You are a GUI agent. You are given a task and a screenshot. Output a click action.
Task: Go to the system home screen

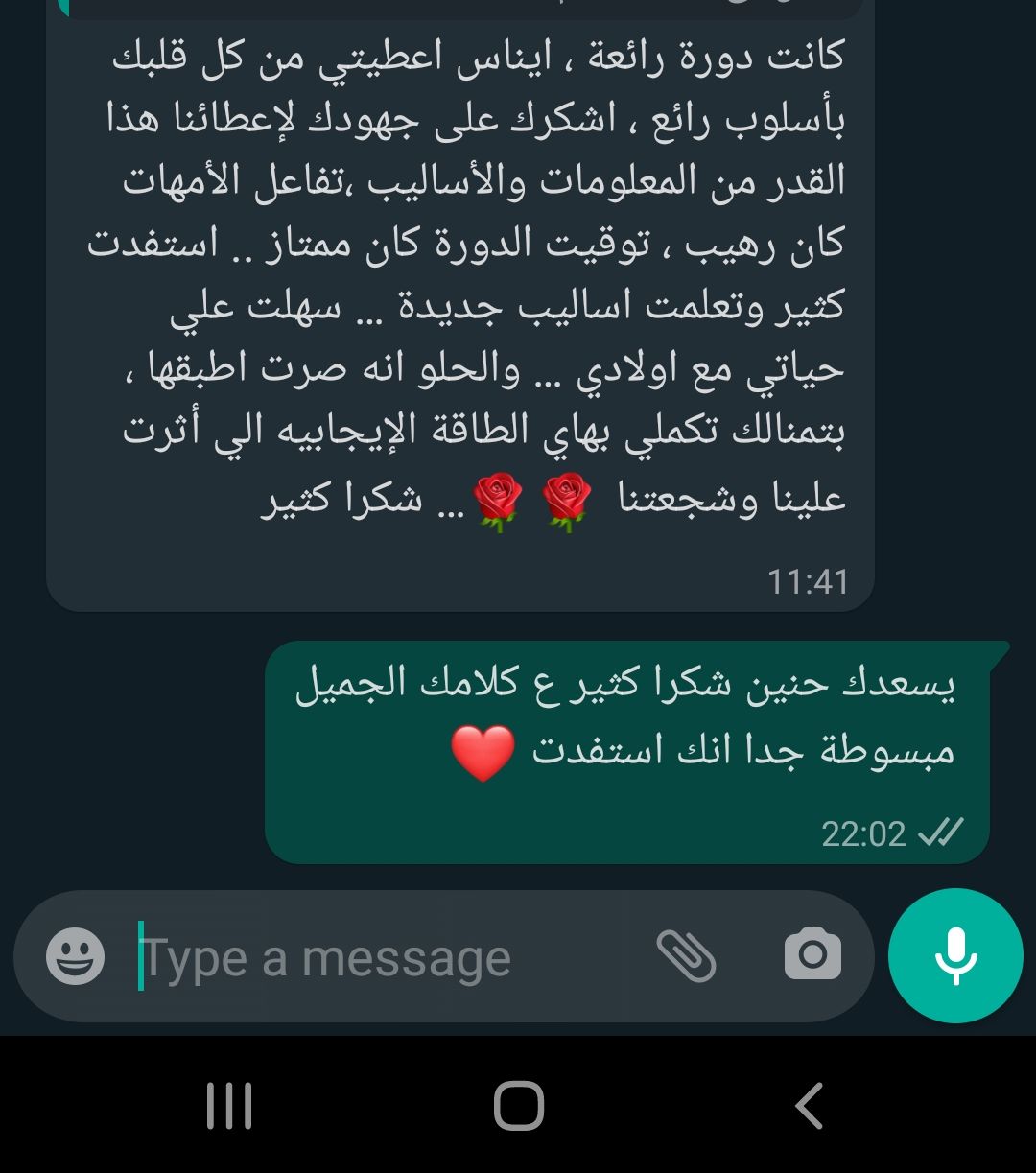pos(518,1106)
